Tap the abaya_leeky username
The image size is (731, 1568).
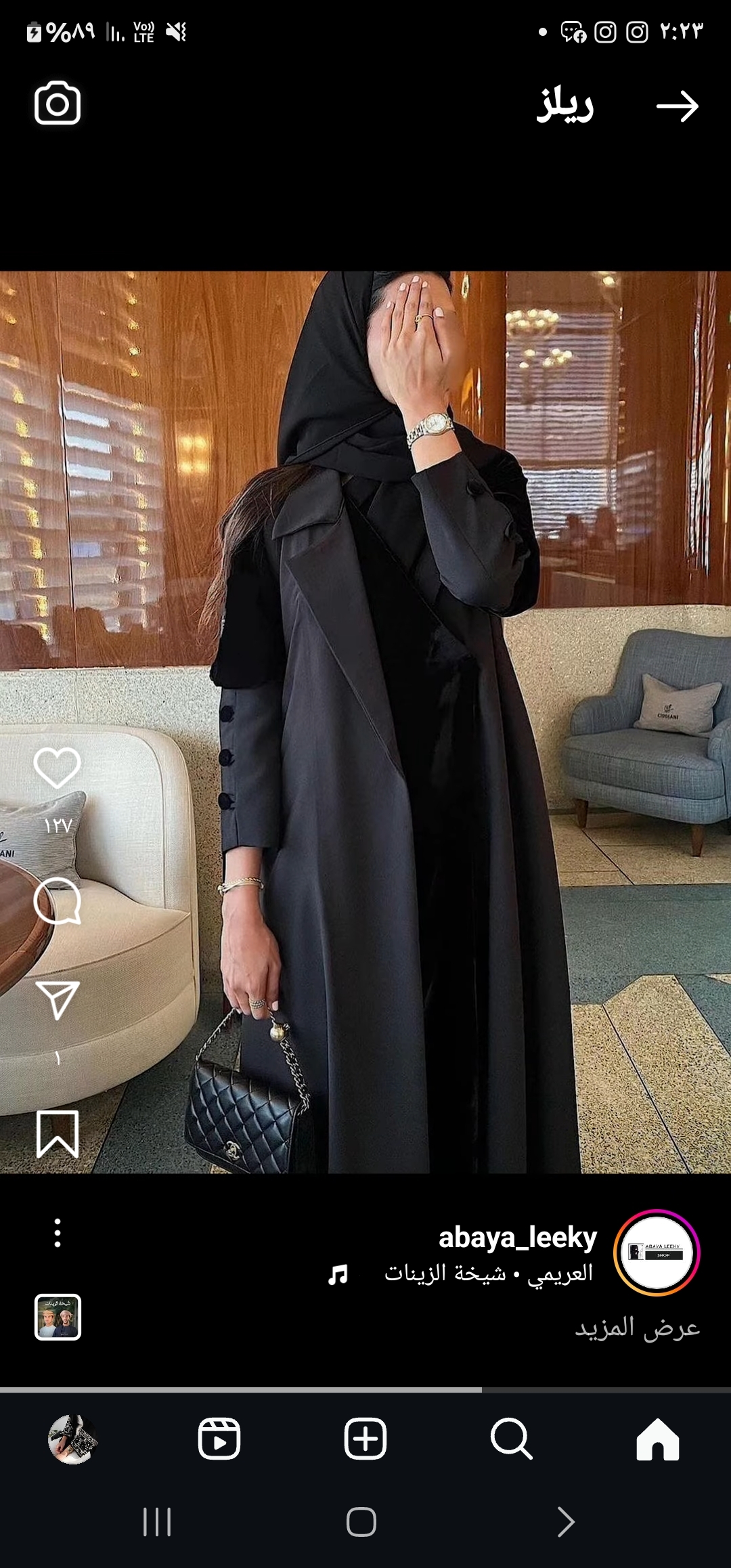[517, 1238]
